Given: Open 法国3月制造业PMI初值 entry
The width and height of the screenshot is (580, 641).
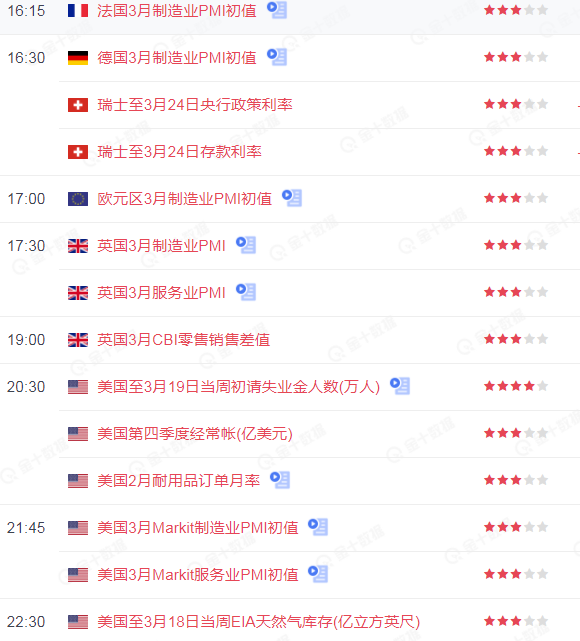Looking at the screenshot, I should click(x=177, y=11).
